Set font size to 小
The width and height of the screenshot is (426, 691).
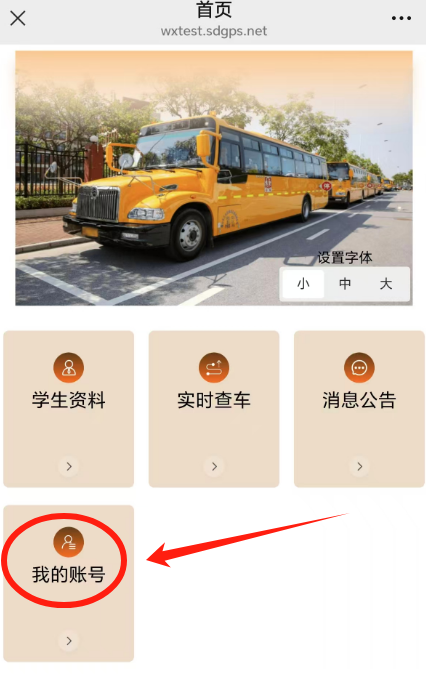(x=303, y=283)
